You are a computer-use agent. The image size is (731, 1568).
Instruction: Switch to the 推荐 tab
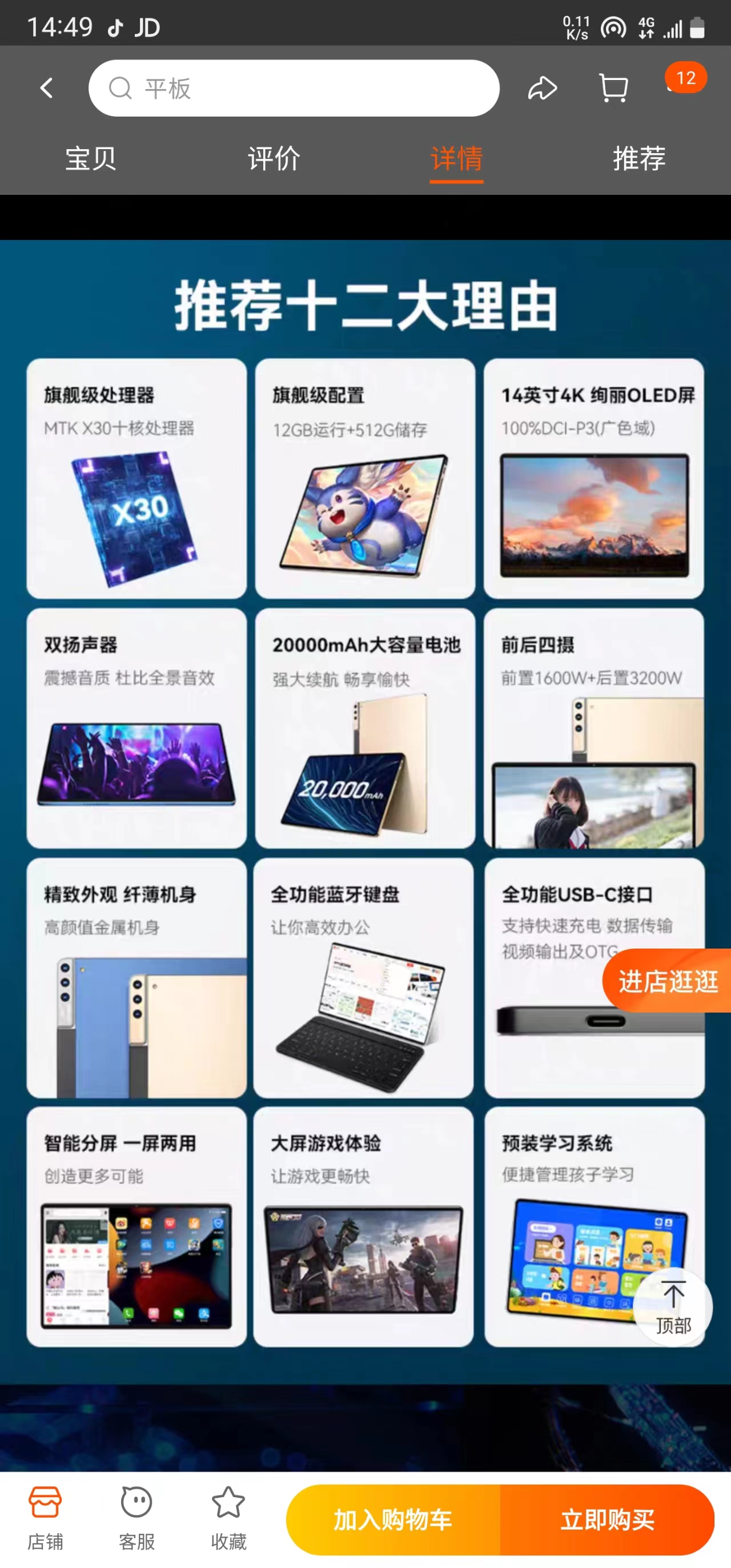pos(639,158)
